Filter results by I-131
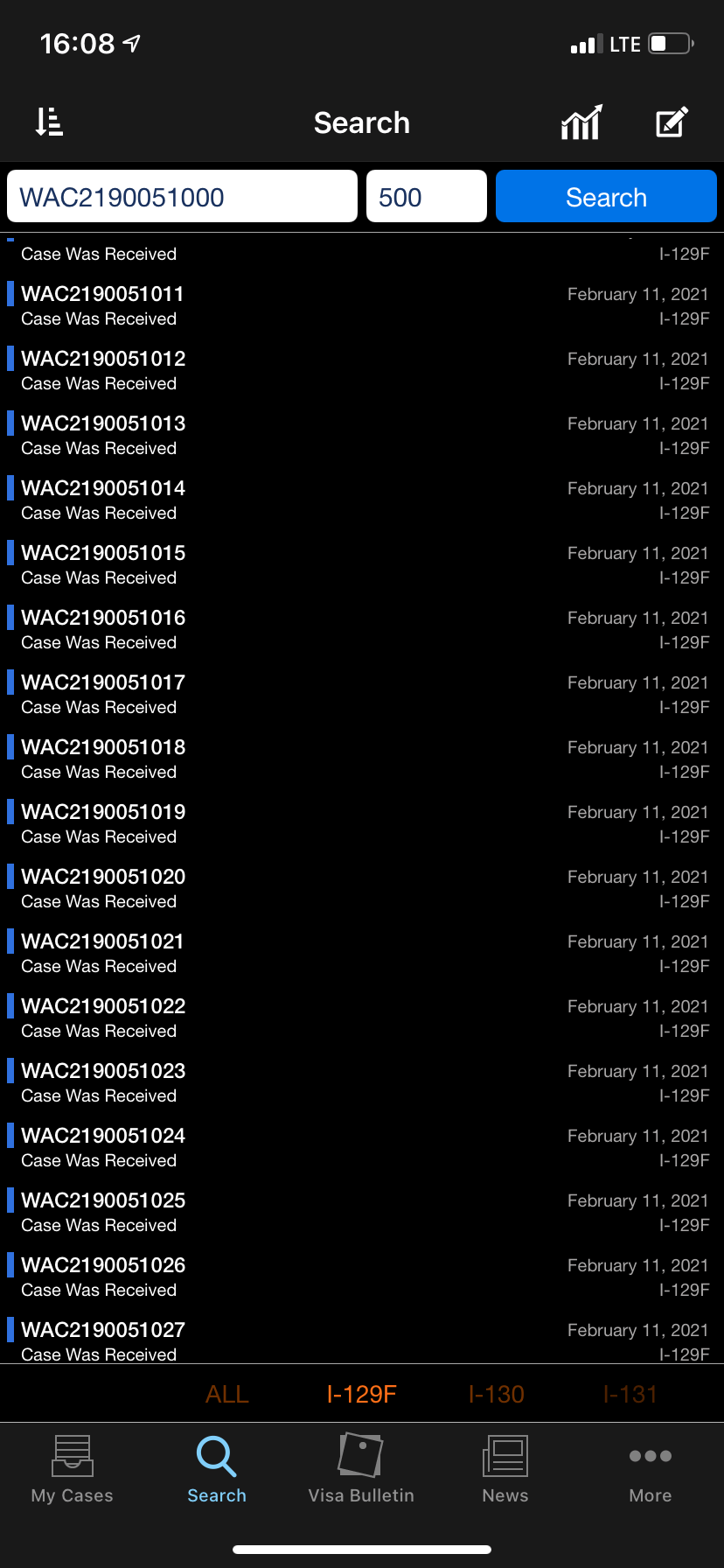Viewport: 724px width, 1568px height. coord(630,1394)
